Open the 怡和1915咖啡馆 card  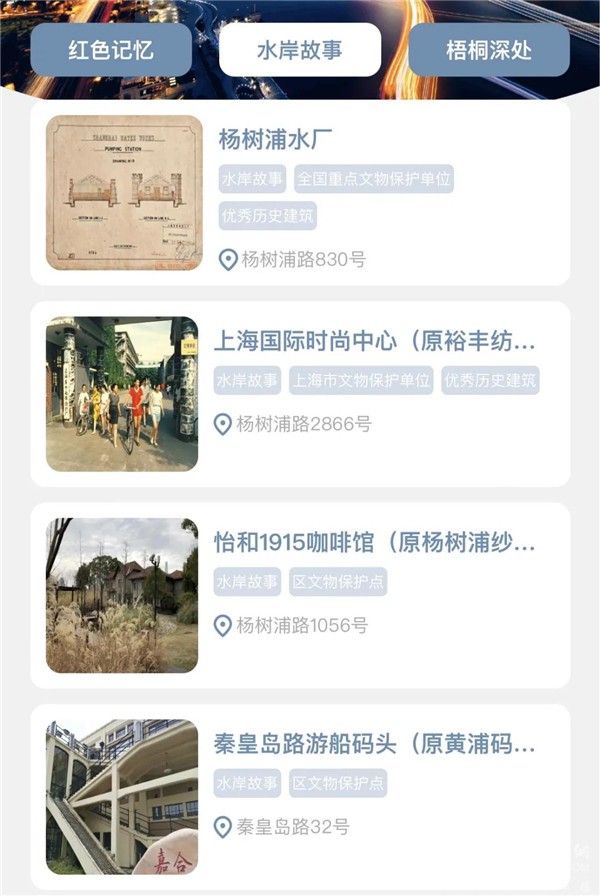click(300, 595)
